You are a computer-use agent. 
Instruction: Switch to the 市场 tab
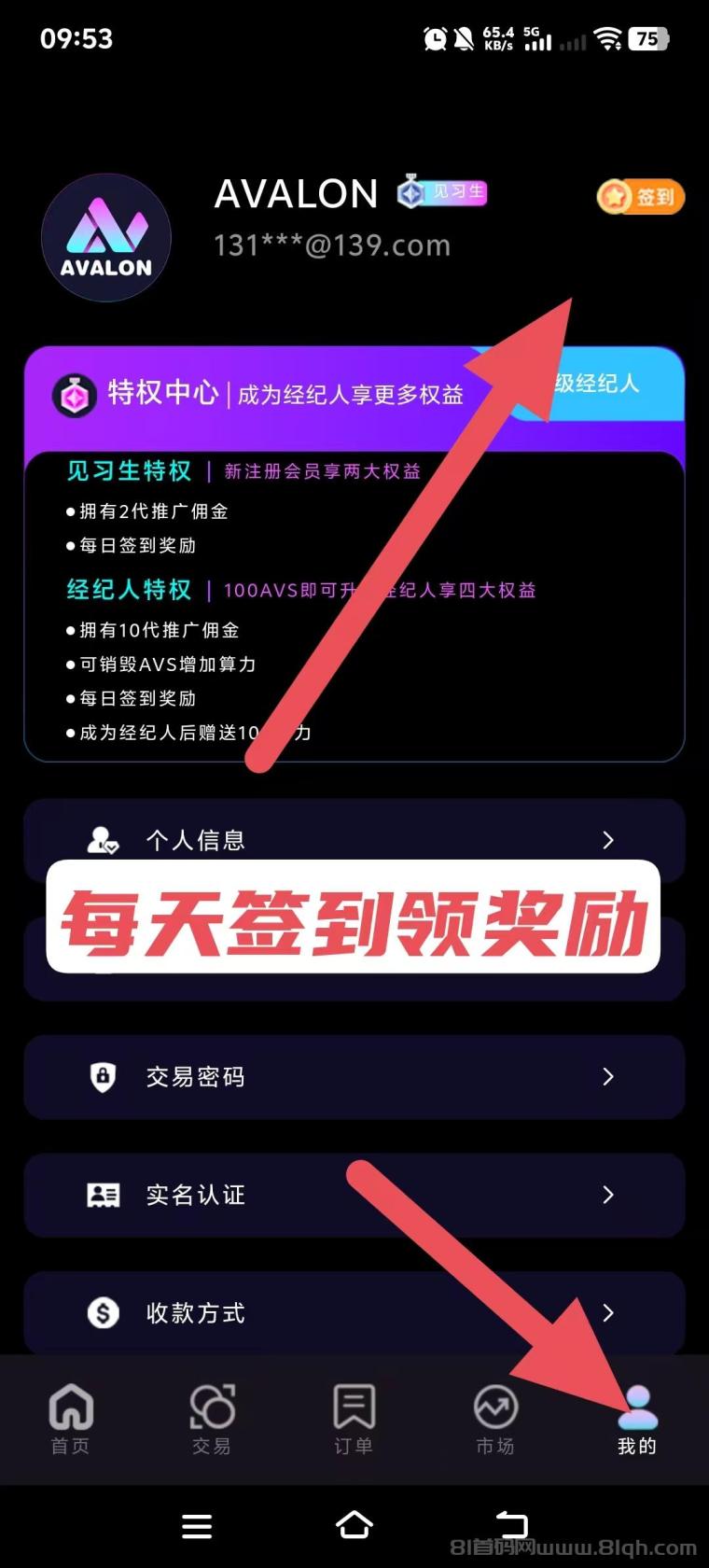pyautogui.click(x=495, y=1419)
